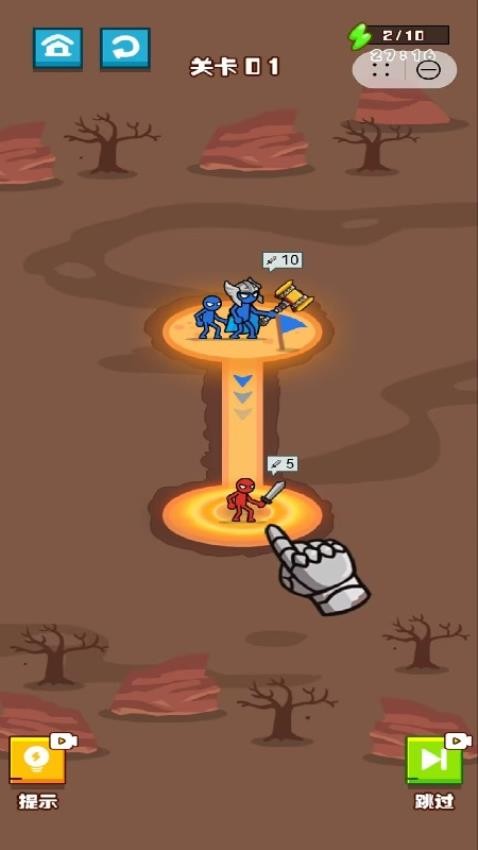Restart the level with the retry arrow

click(x=125, y=48)
